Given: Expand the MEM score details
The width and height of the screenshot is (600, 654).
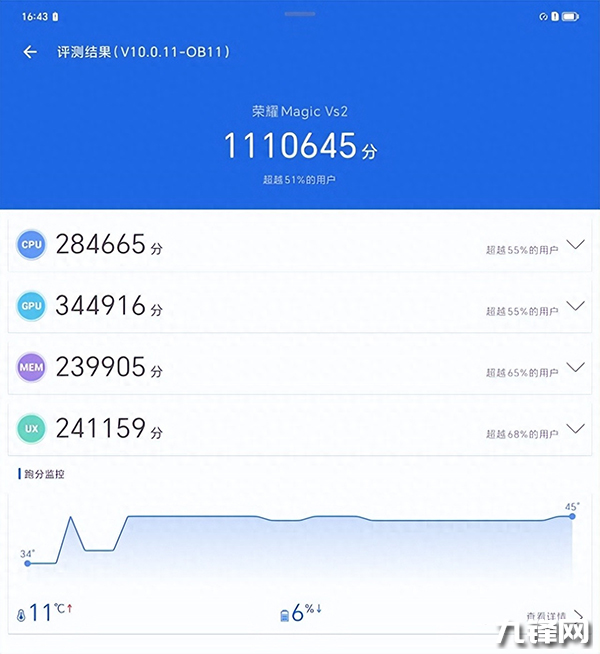Looking at the screenshot, I should pyautogui.click(x=574, y=367).
